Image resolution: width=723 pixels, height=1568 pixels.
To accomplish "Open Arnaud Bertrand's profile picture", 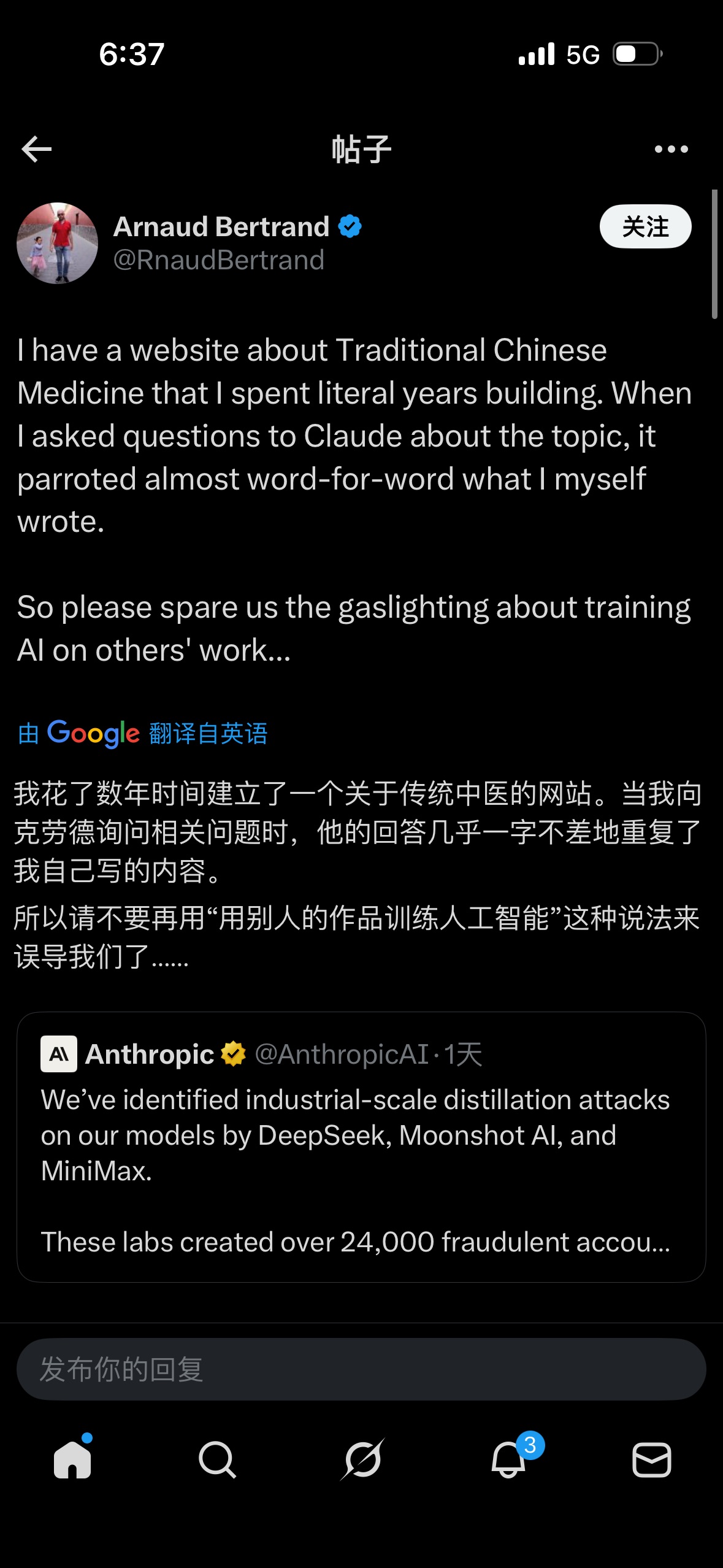I will tap(57, 243).
